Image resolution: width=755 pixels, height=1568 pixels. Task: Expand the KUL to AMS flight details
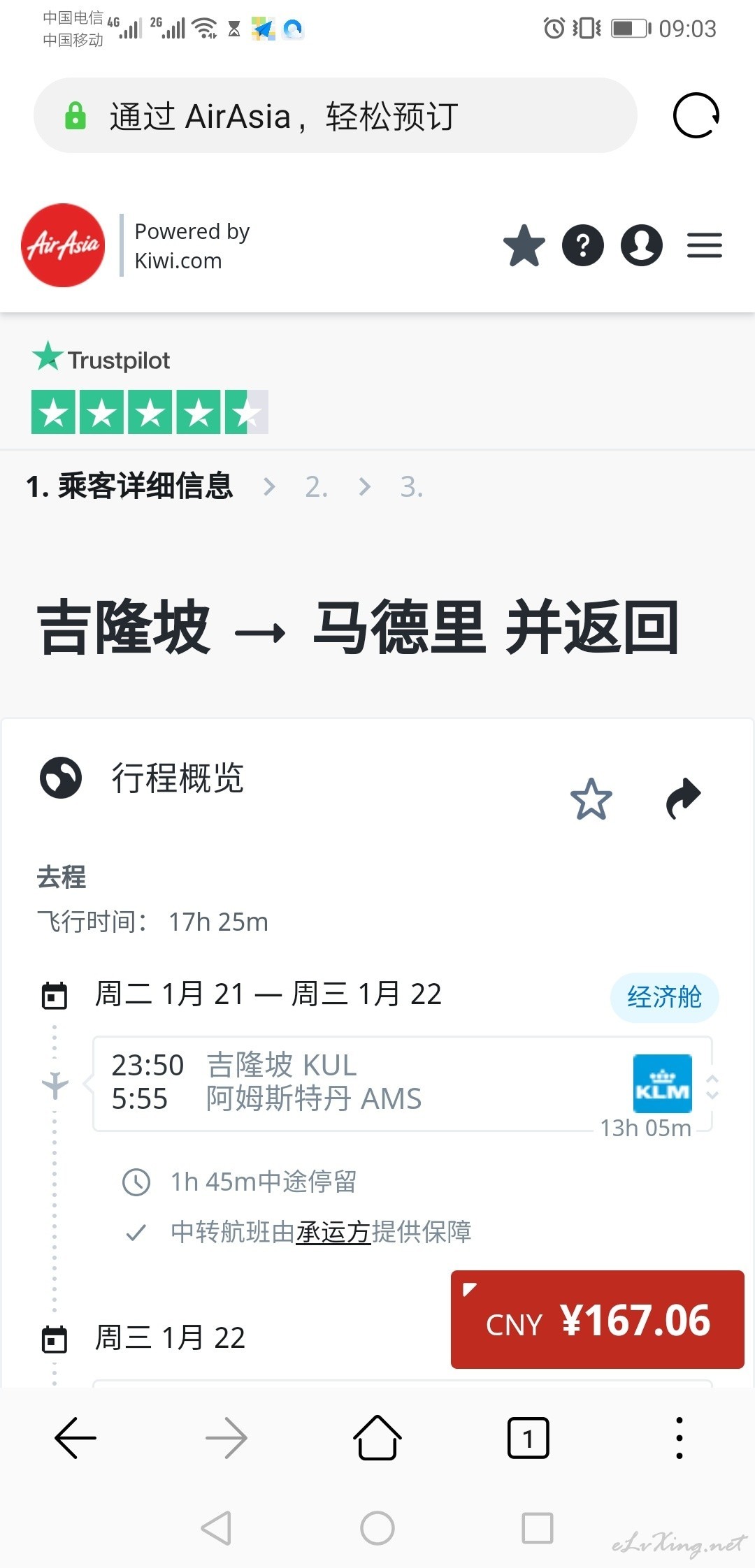tap(403, 1084)
